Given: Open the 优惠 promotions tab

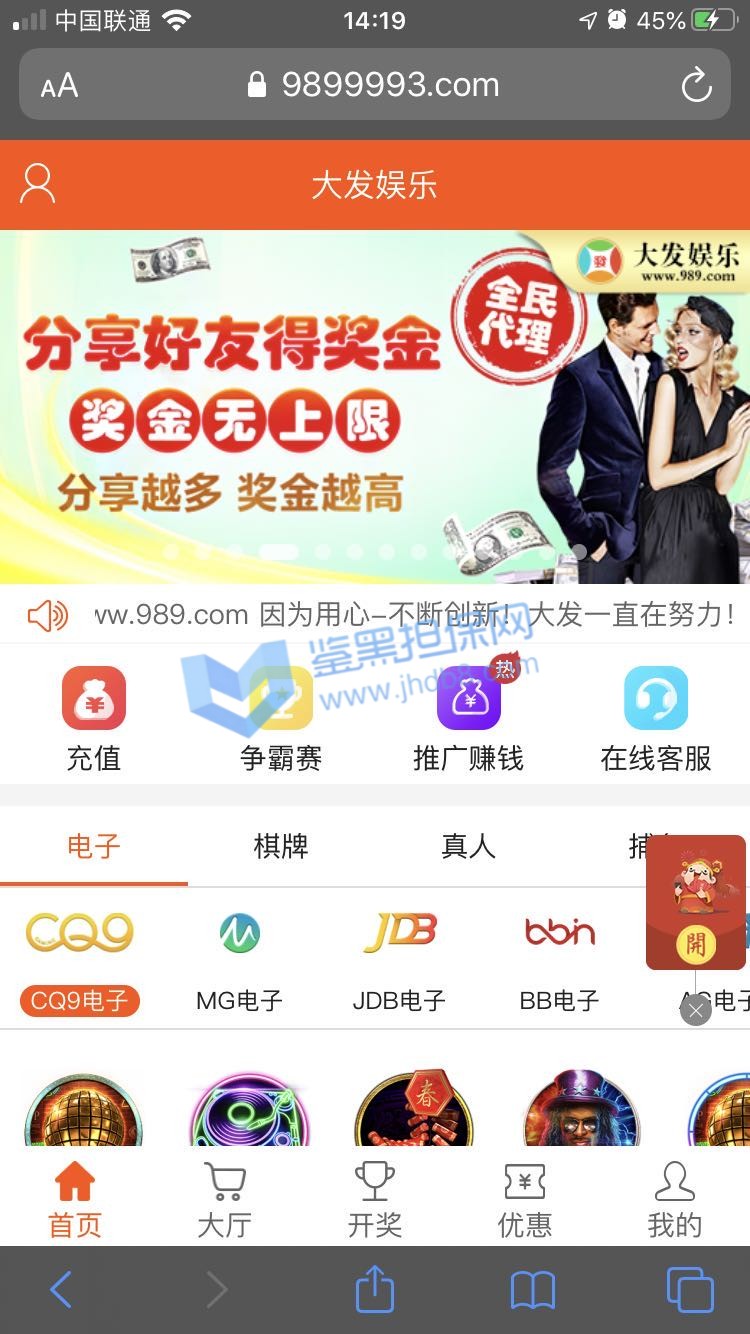Looking at the screenshot, I should [x=525, y=1200].
